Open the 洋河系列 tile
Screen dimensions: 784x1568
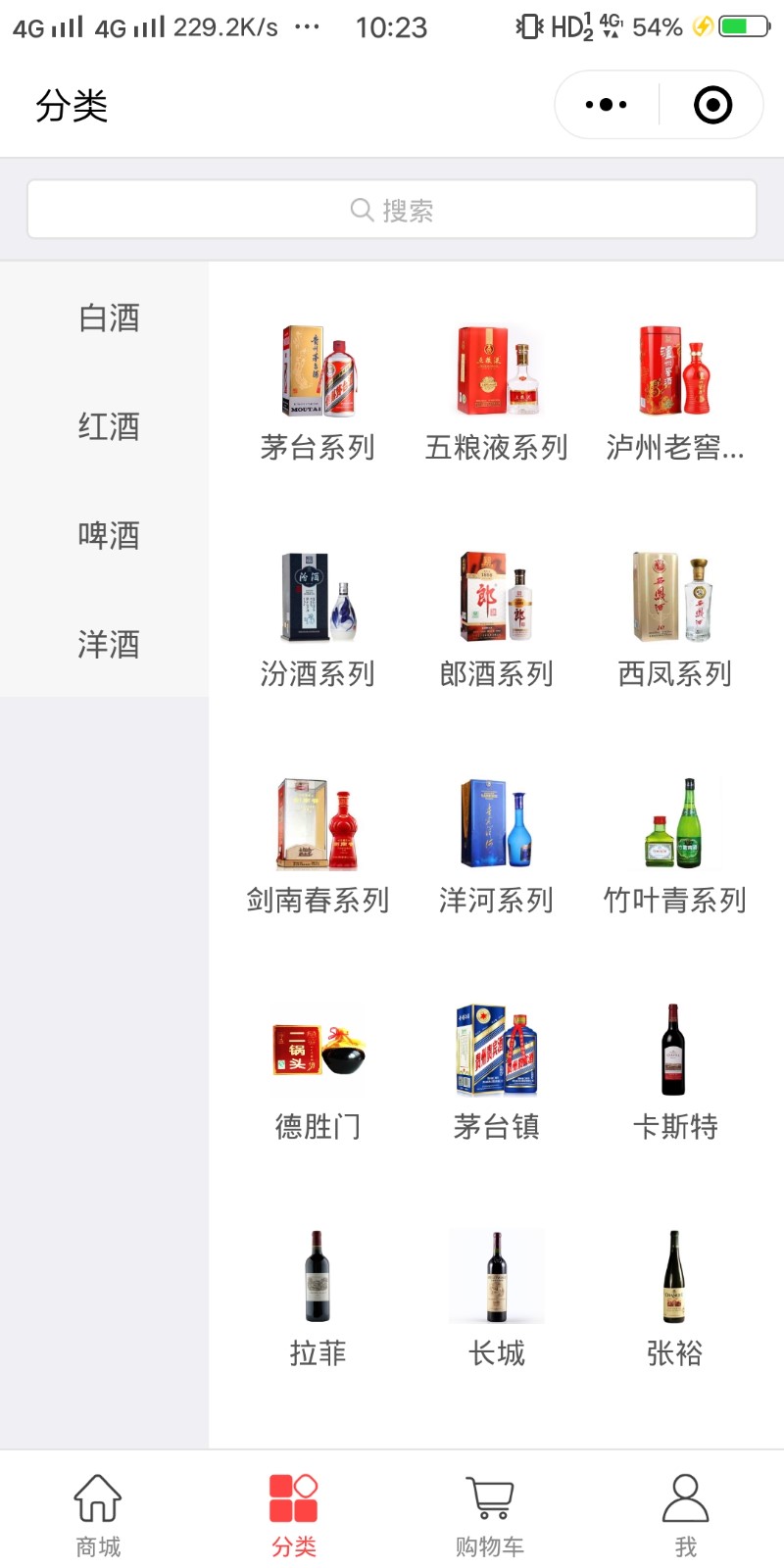pyautogui.click(x=496, y=845)
